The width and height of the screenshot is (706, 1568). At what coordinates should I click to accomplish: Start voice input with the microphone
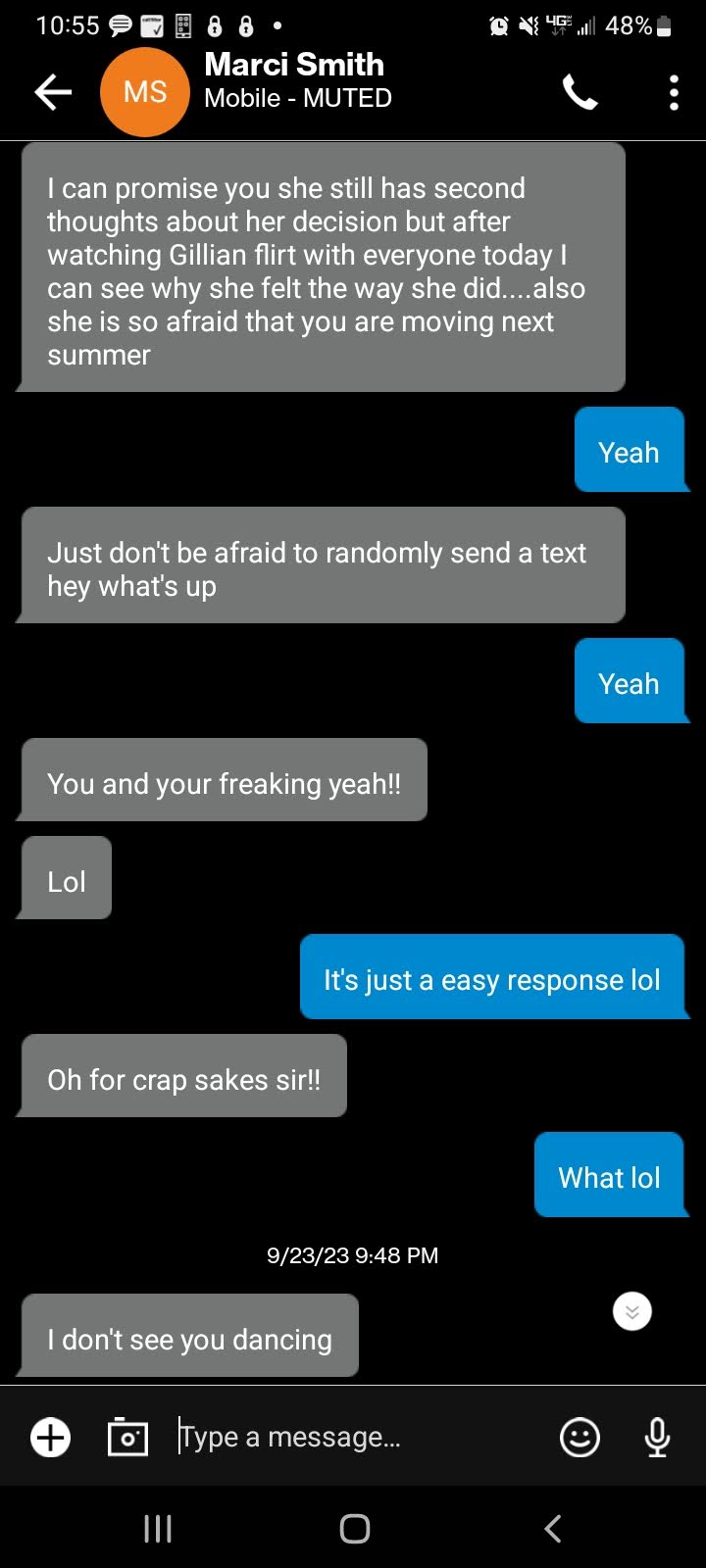[x=657, y=1438]
